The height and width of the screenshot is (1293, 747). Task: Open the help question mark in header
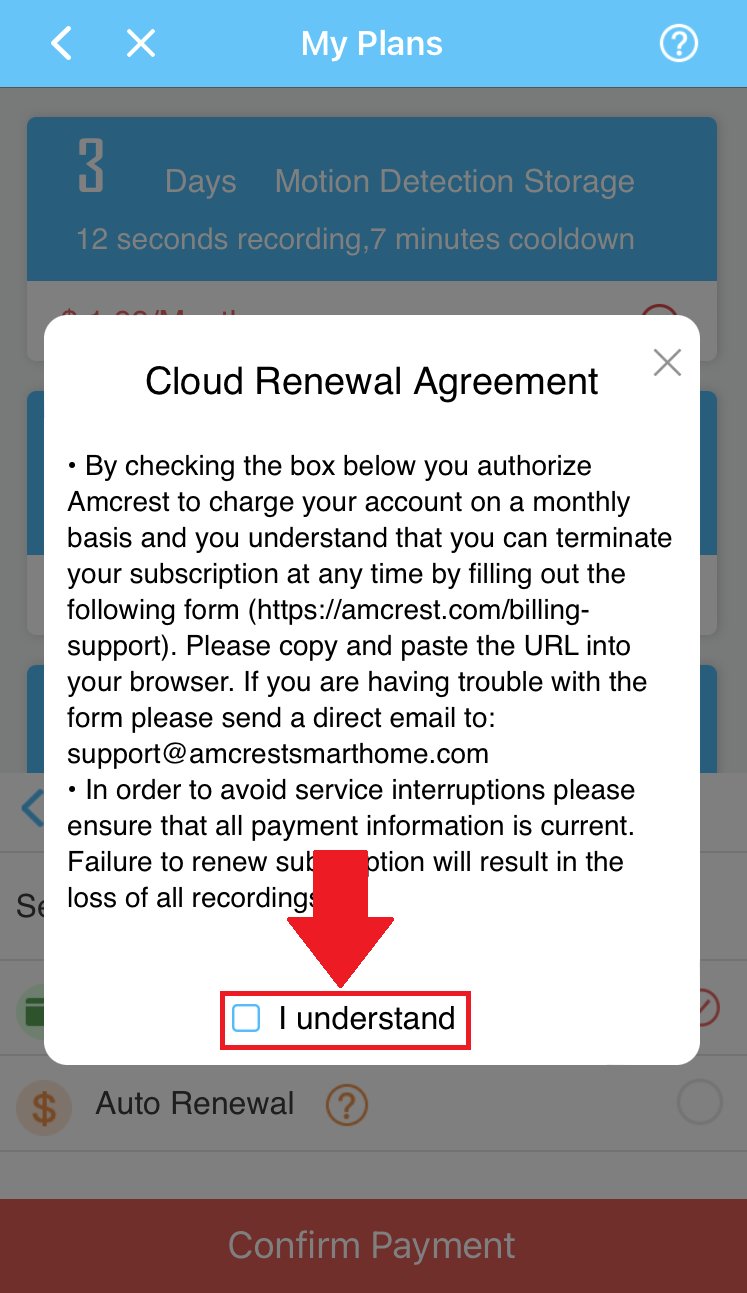click(679, 43)
